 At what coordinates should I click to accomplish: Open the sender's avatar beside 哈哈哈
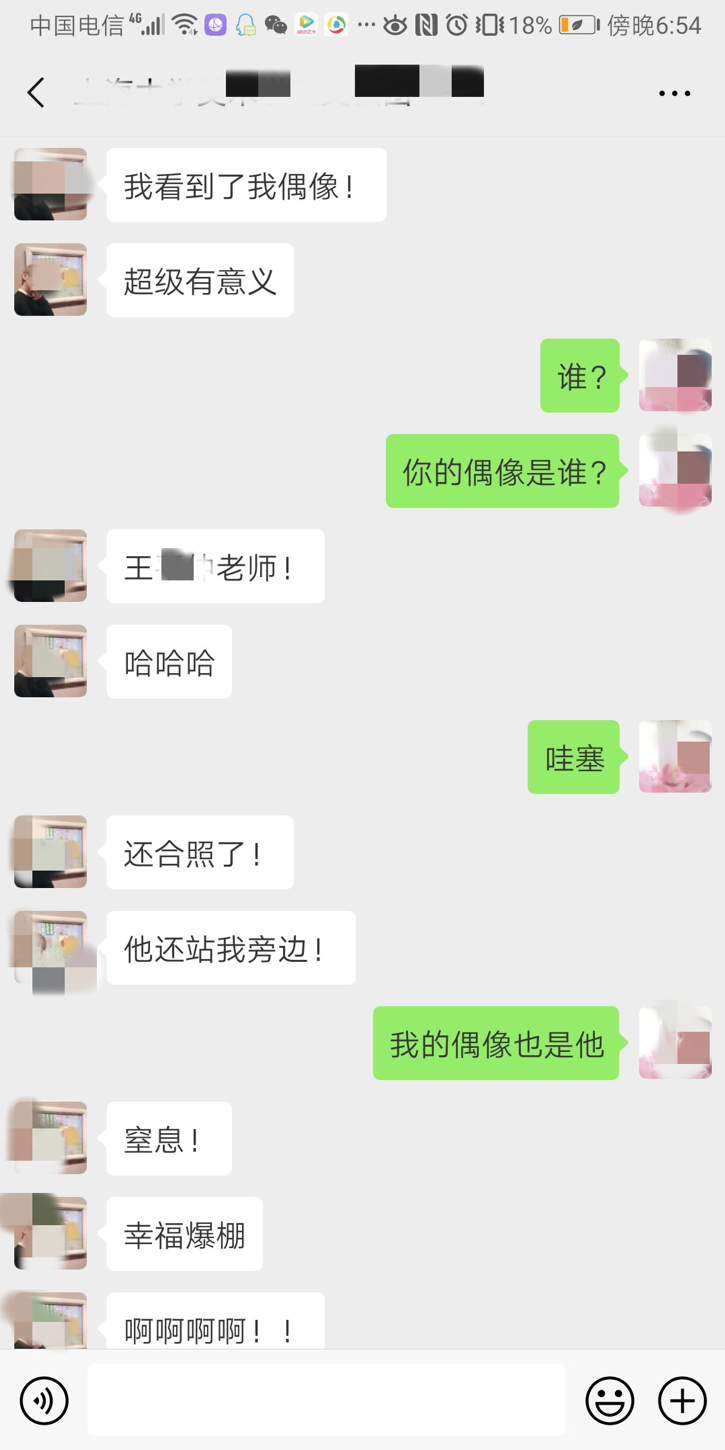pyautogui.click(x=50, y=662)
